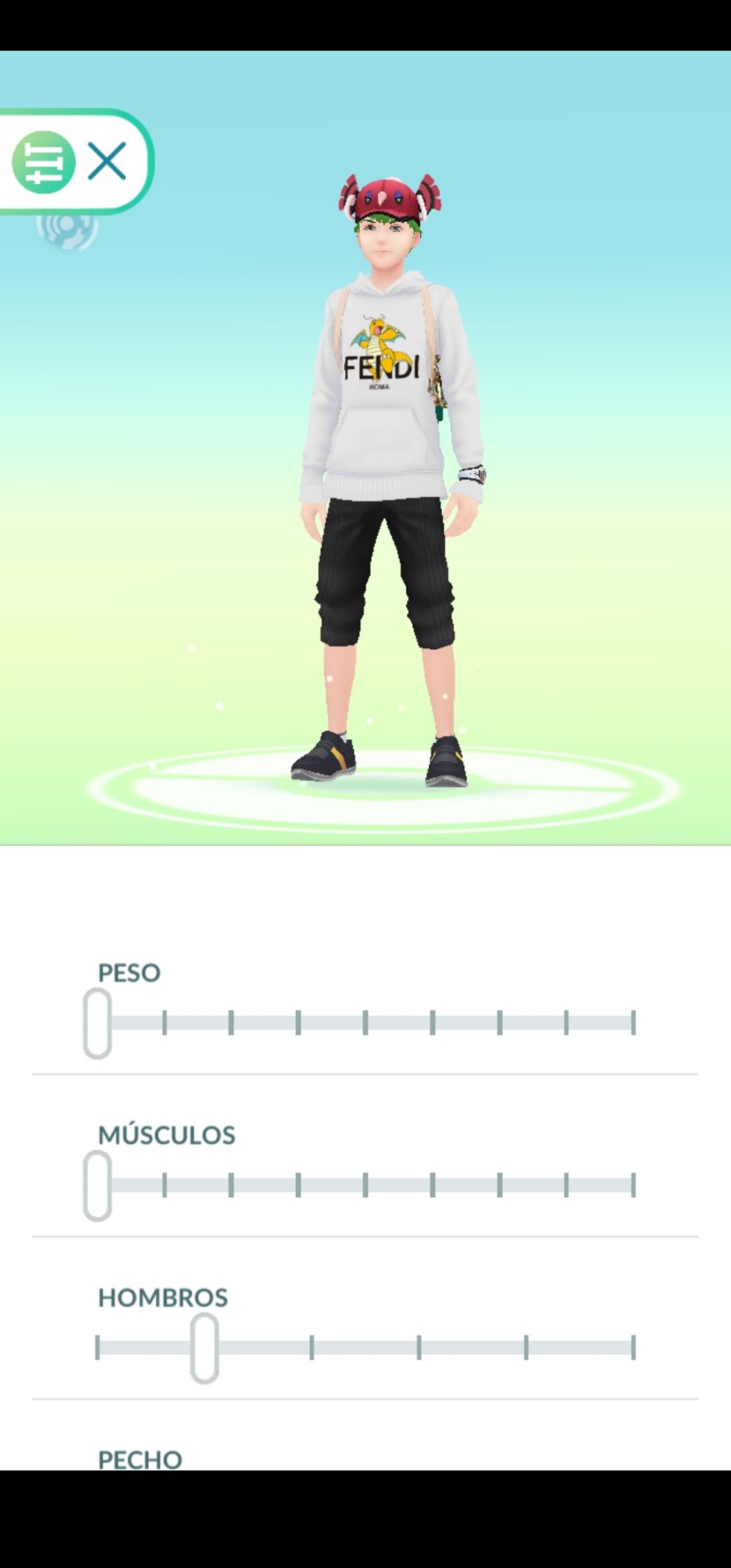Tap the Músculos slider track
The image size is (731, 1568).
click(365, 1185)
